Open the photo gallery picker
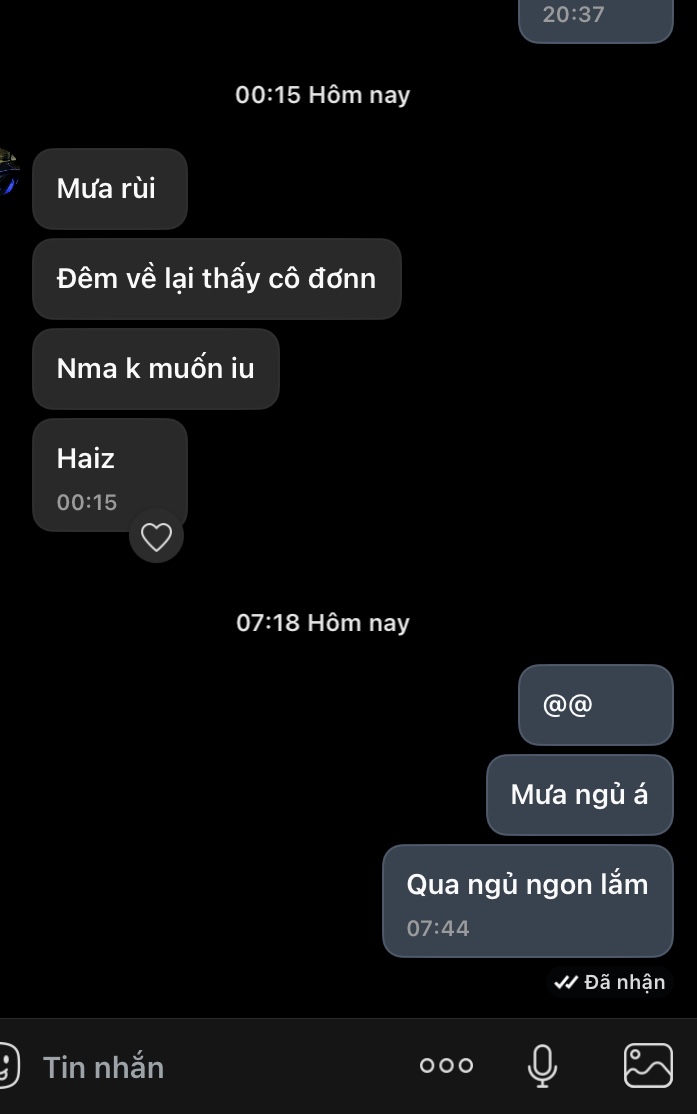Screen dimensions: 697x1114 648,1066
